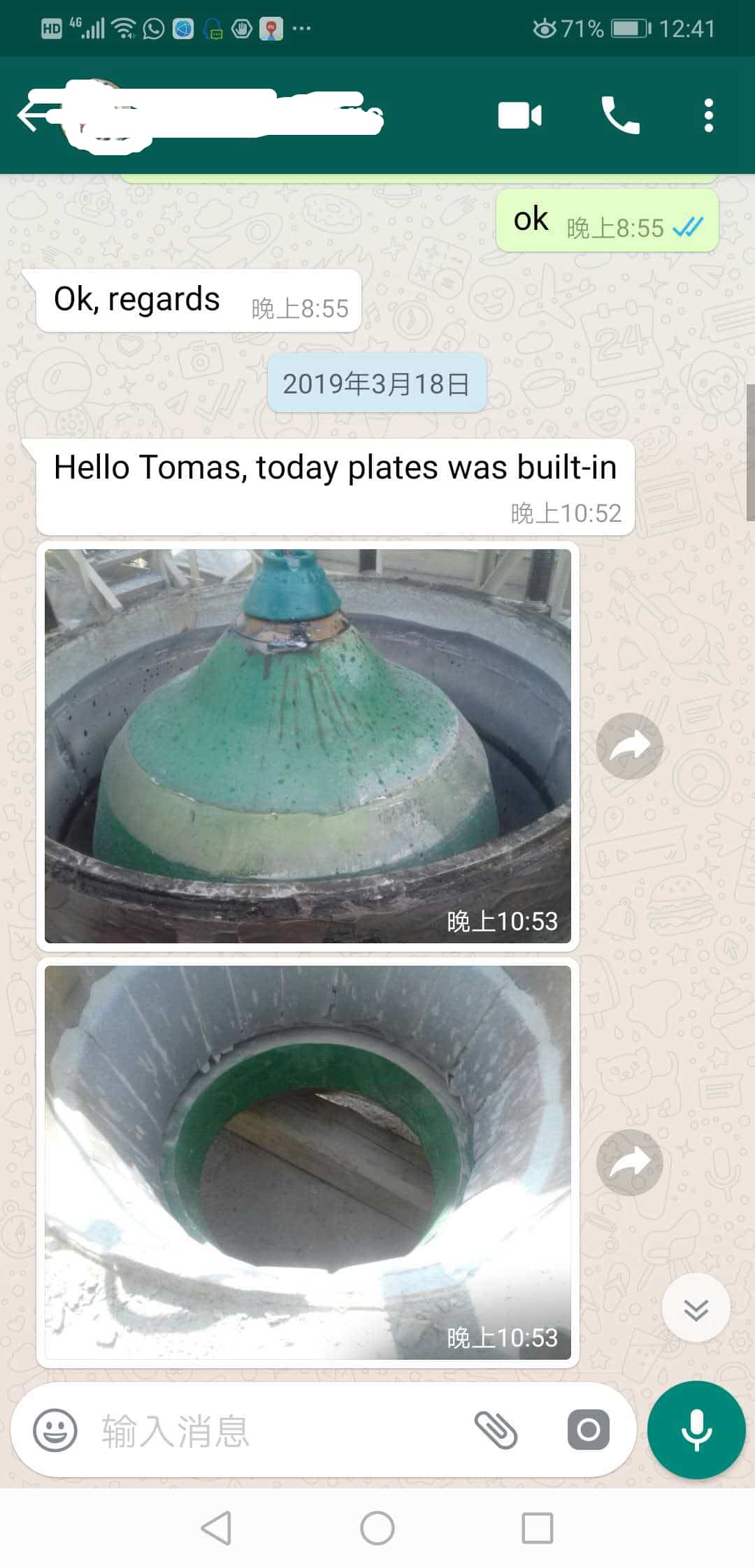The width and height of the screenshot is (755, 1568).
Task: Go to the home screen
Action: click(x=377, y=1527)
